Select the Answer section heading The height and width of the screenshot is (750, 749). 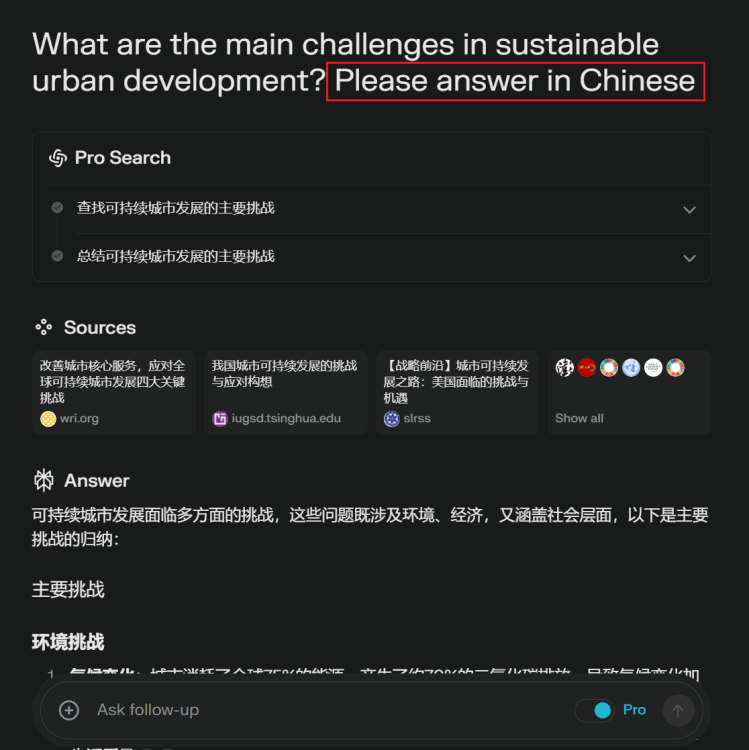pyautogui.click(x=95, y=480)
